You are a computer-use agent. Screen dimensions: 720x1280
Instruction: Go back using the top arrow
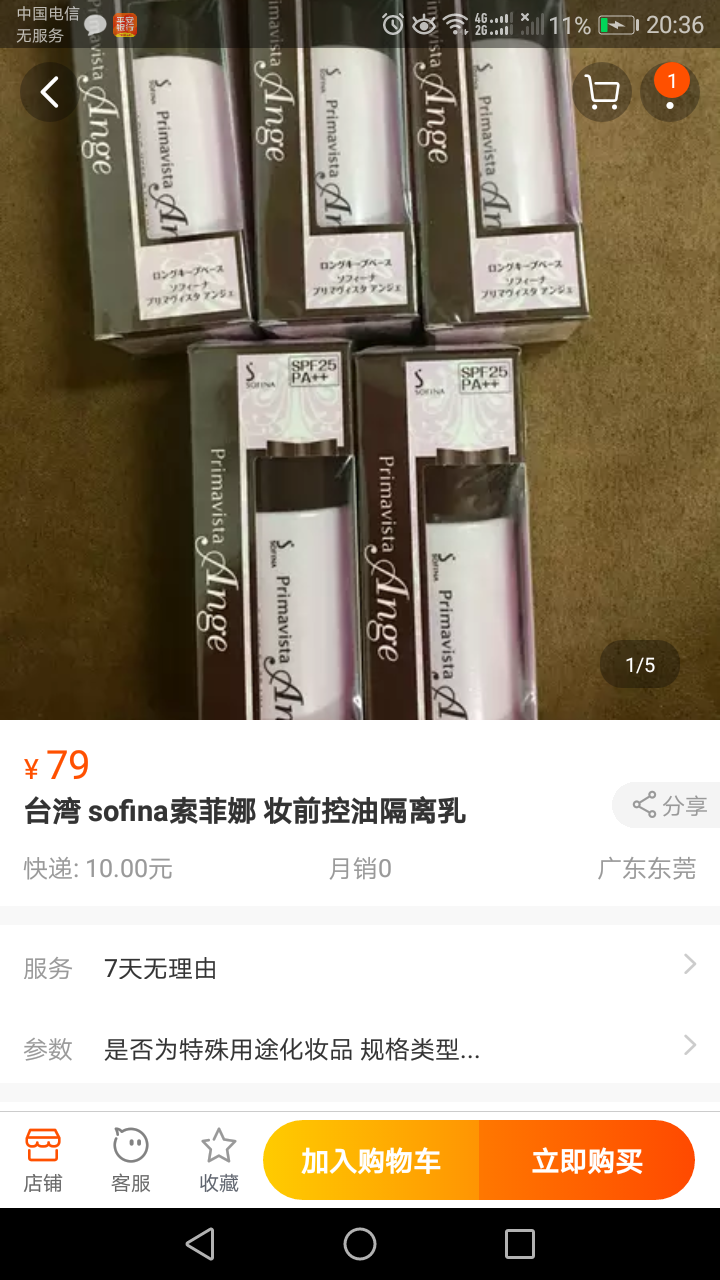pos(49,92)
